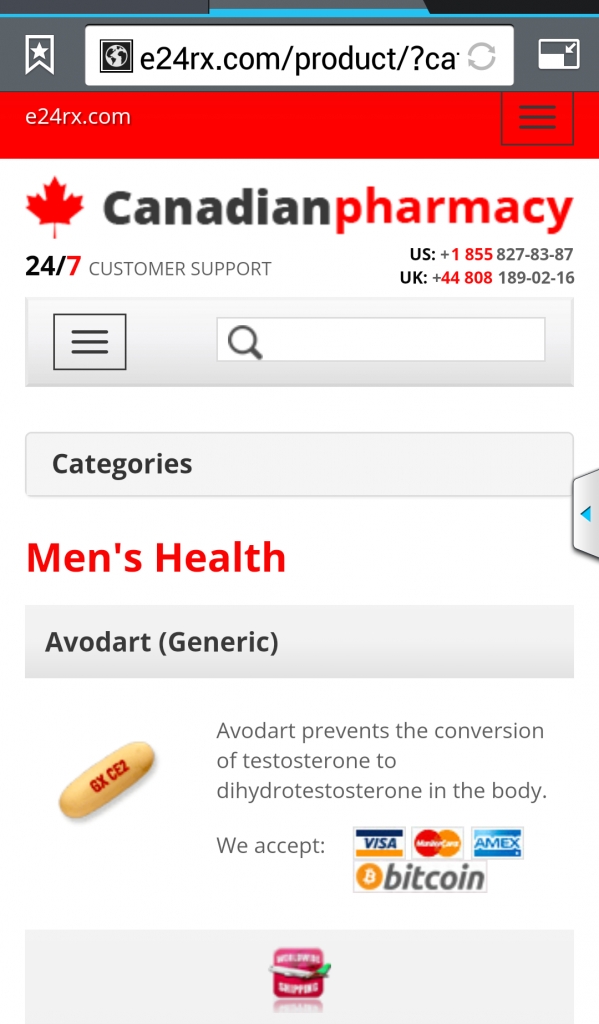Viewport: 599px width, 1024px height.
Task: Tap the product search field
Action: (381, 340)
